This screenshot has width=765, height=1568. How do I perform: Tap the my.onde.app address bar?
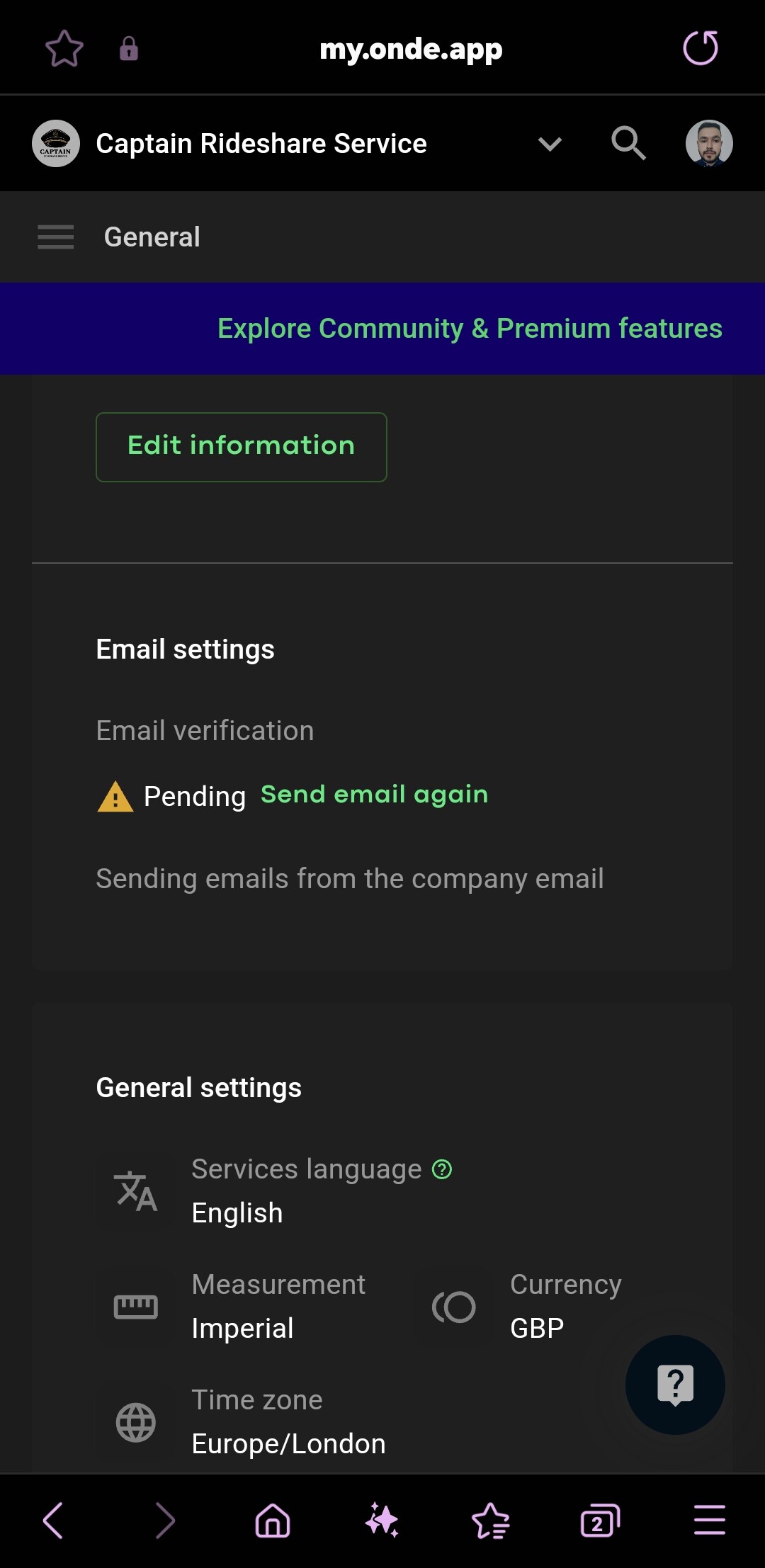[x=411, y=50]
